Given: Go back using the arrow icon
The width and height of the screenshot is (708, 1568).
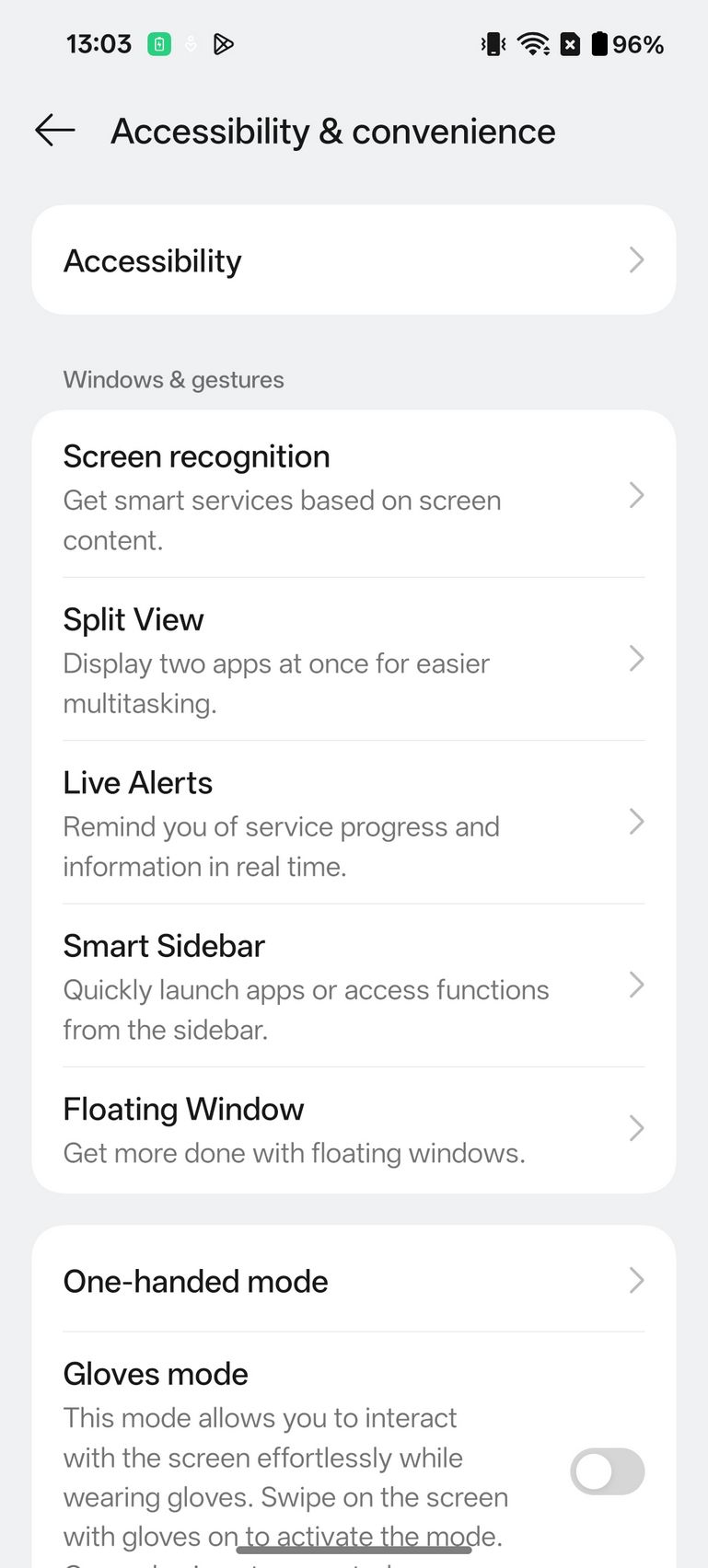Looking at the screenshot, I should click(x=55, y=131).
